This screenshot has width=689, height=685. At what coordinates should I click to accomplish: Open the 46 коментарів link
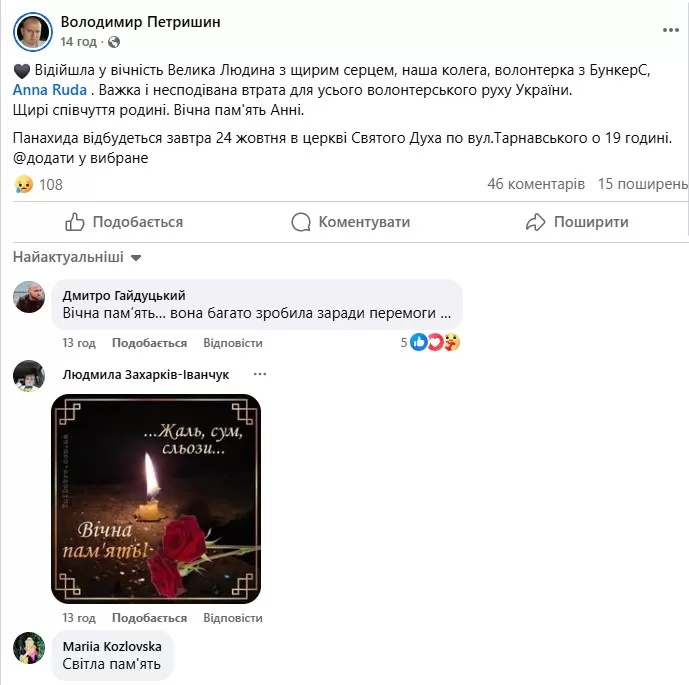tap(536, 184)
